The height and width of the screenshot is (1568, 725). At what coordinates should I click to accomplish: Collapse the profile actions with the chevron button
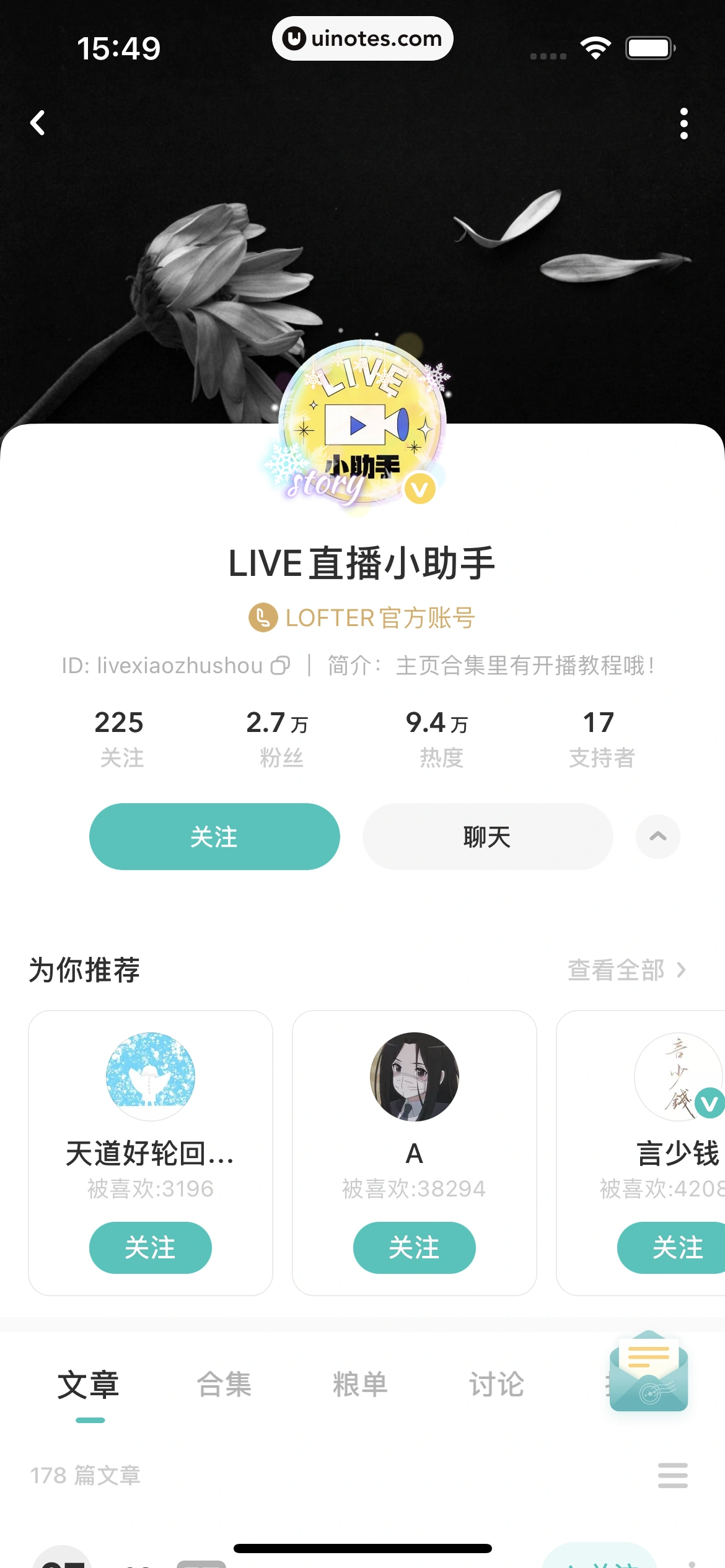[x=657, y=836]
